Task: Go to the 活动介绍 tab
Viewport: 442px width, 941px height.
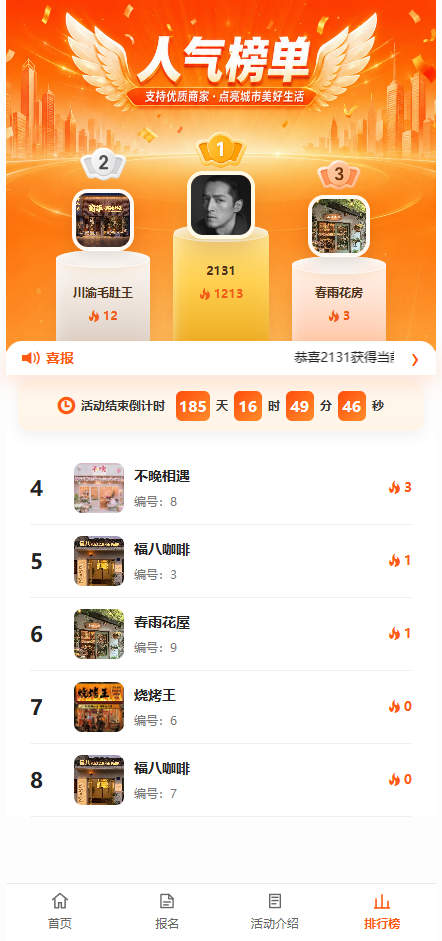Action: pos(274,911)
